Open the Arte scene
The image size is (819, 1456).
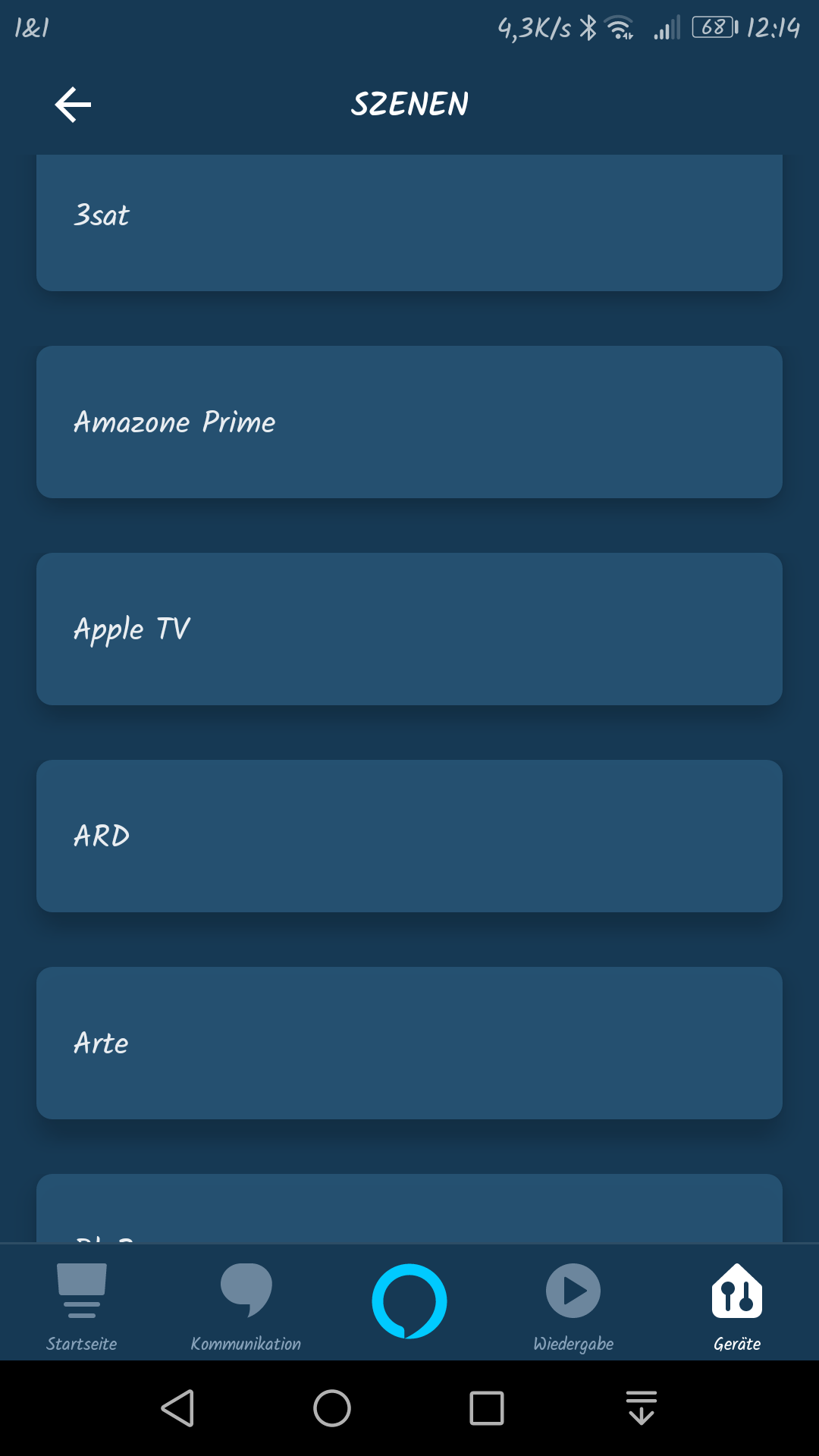point(409,1043)
